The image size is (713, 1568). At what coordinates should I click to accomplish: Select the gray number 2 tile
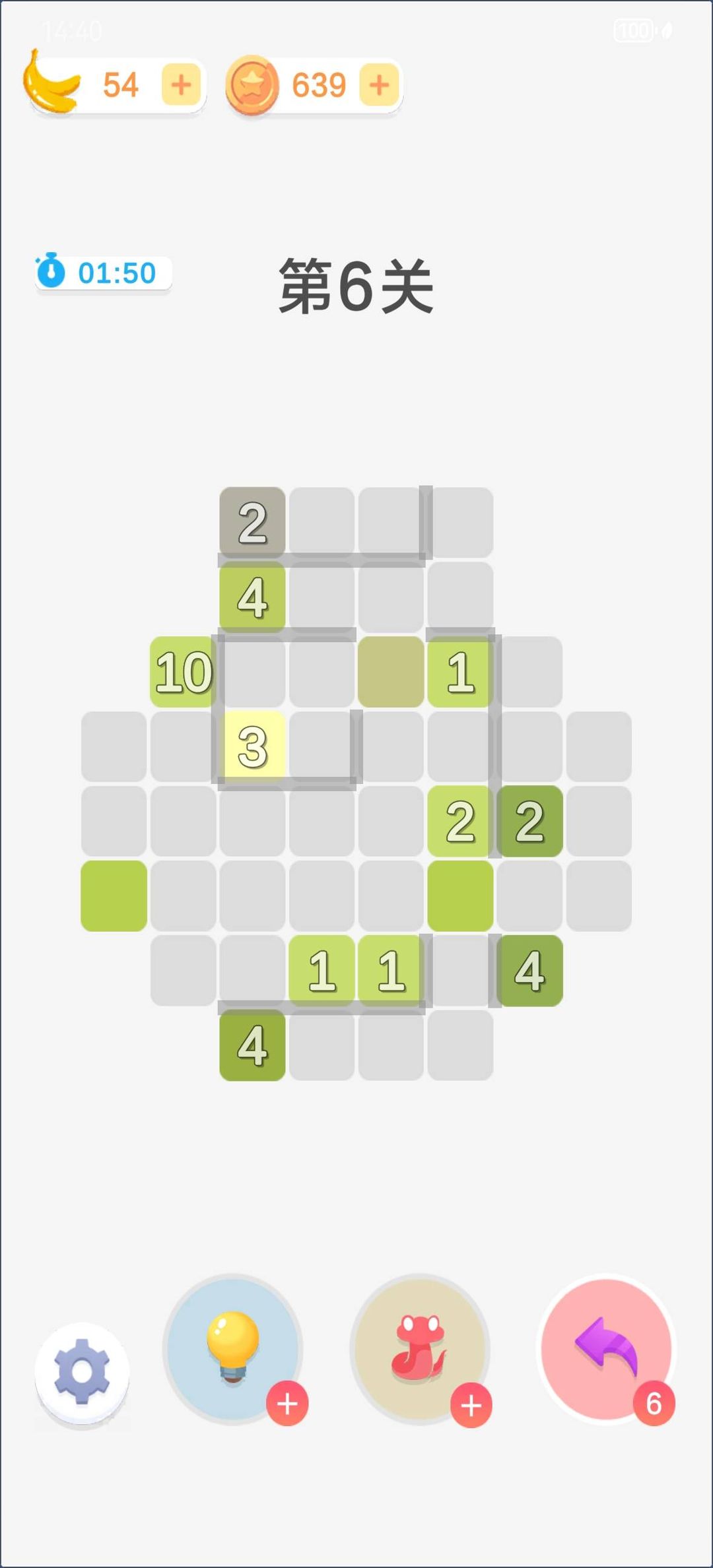[252, 523]
